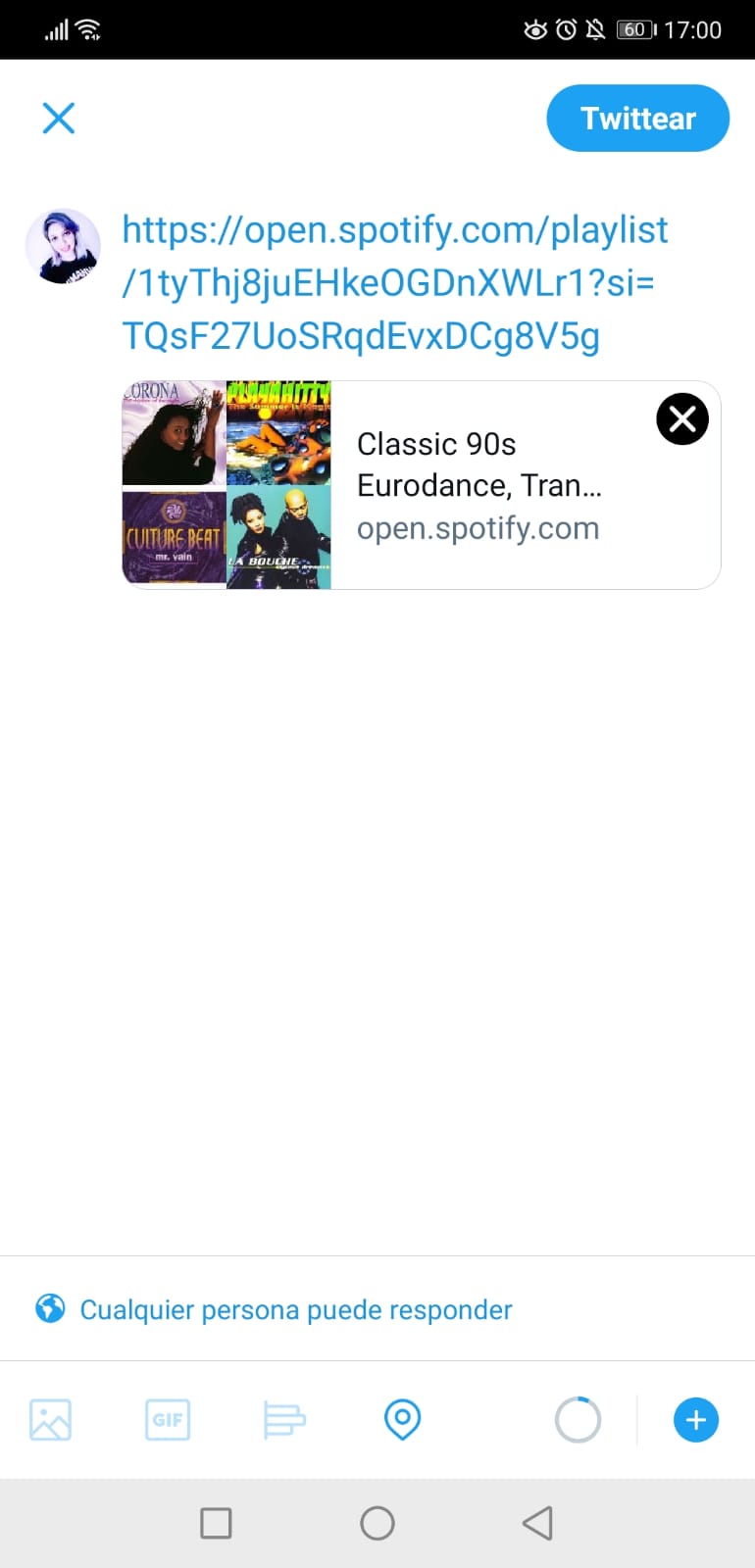Post the tweet with the Twittear button
The height and width of the screenshot is (1568, 755).
point(637,119)
